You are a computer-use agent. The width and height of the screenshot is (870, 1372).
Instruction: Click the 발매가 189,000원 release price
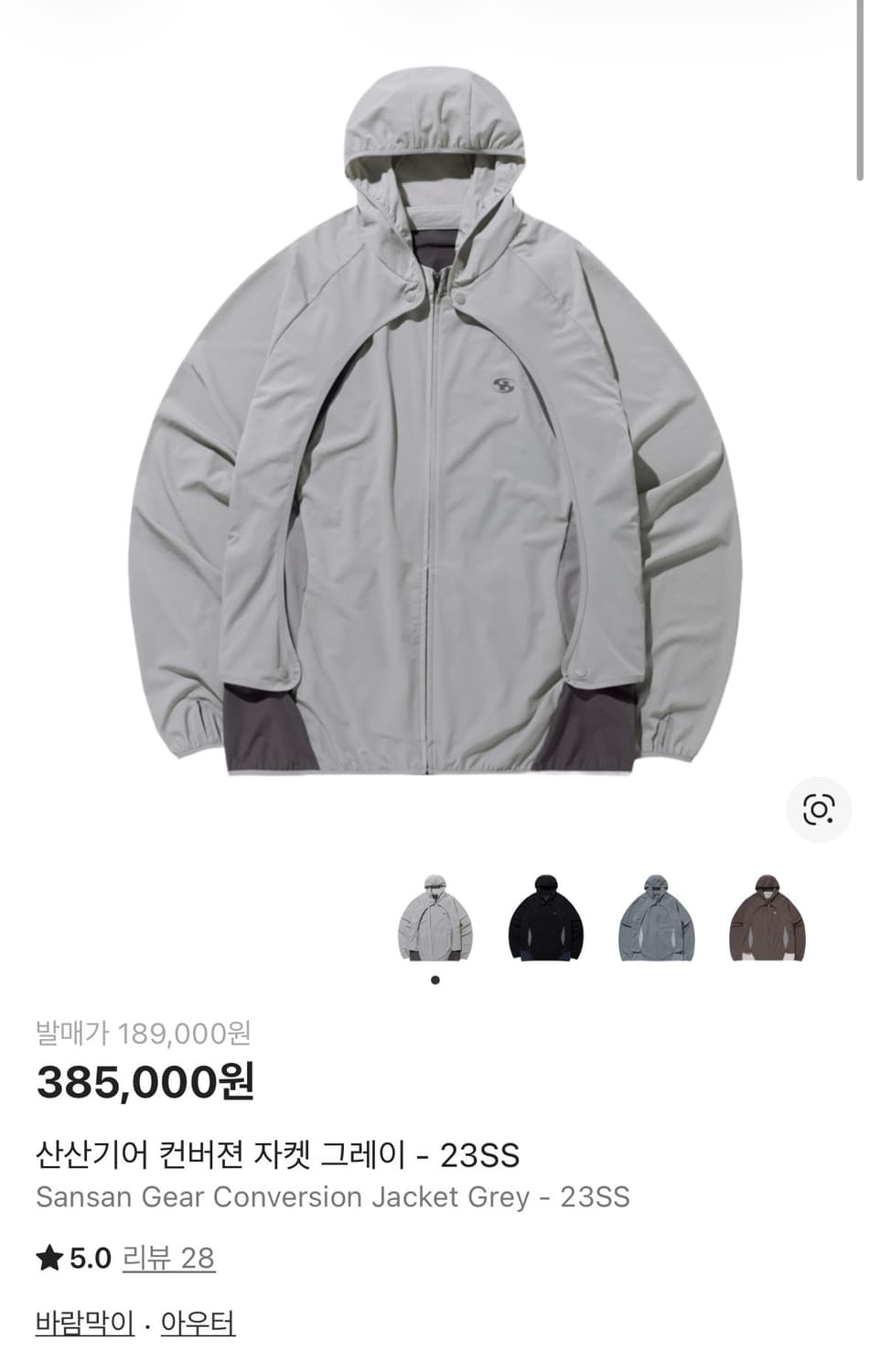pos(142,1036)
